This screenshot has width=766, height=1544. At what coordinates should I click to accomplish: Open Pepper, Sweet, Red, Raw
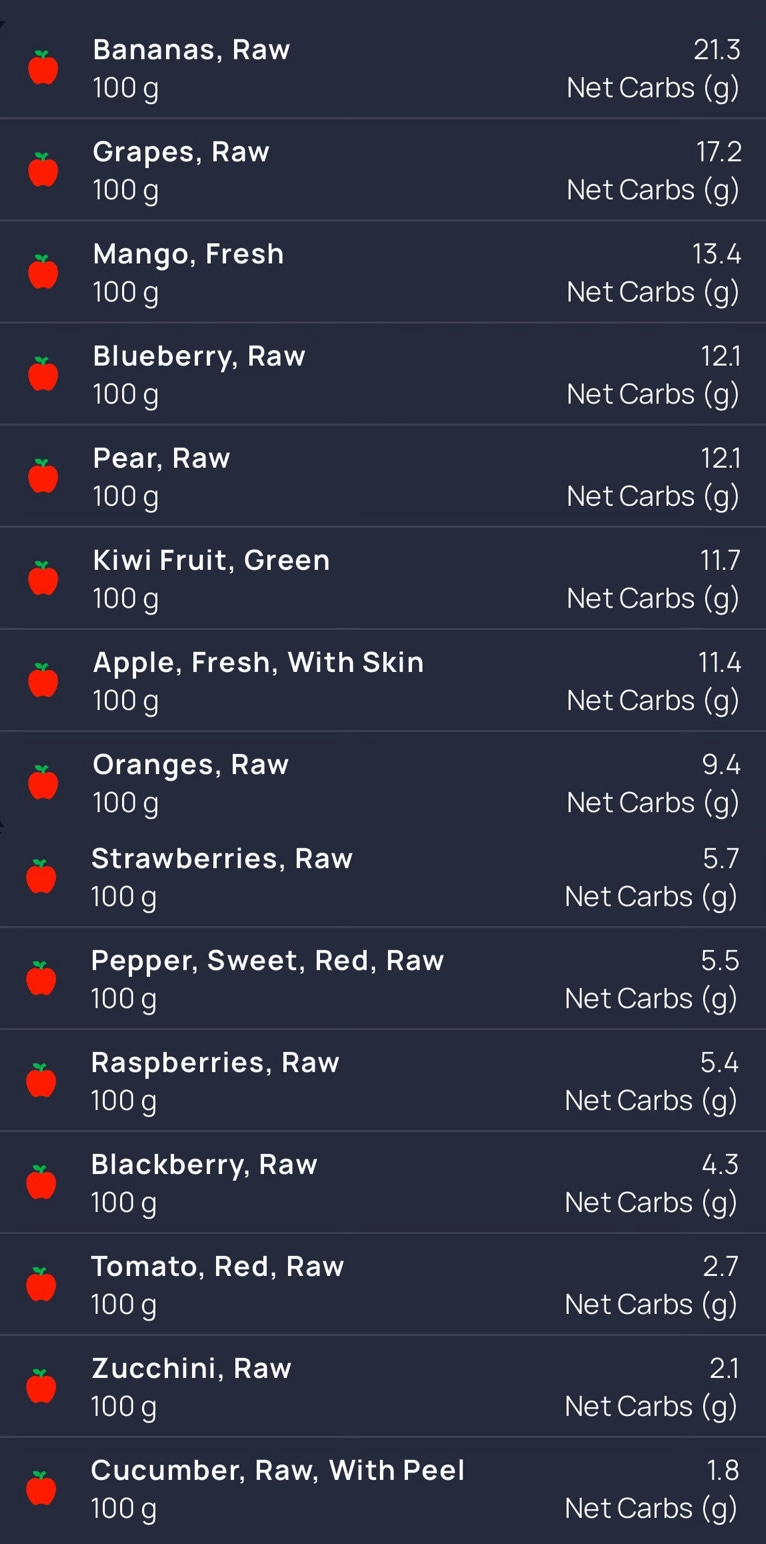383,978
